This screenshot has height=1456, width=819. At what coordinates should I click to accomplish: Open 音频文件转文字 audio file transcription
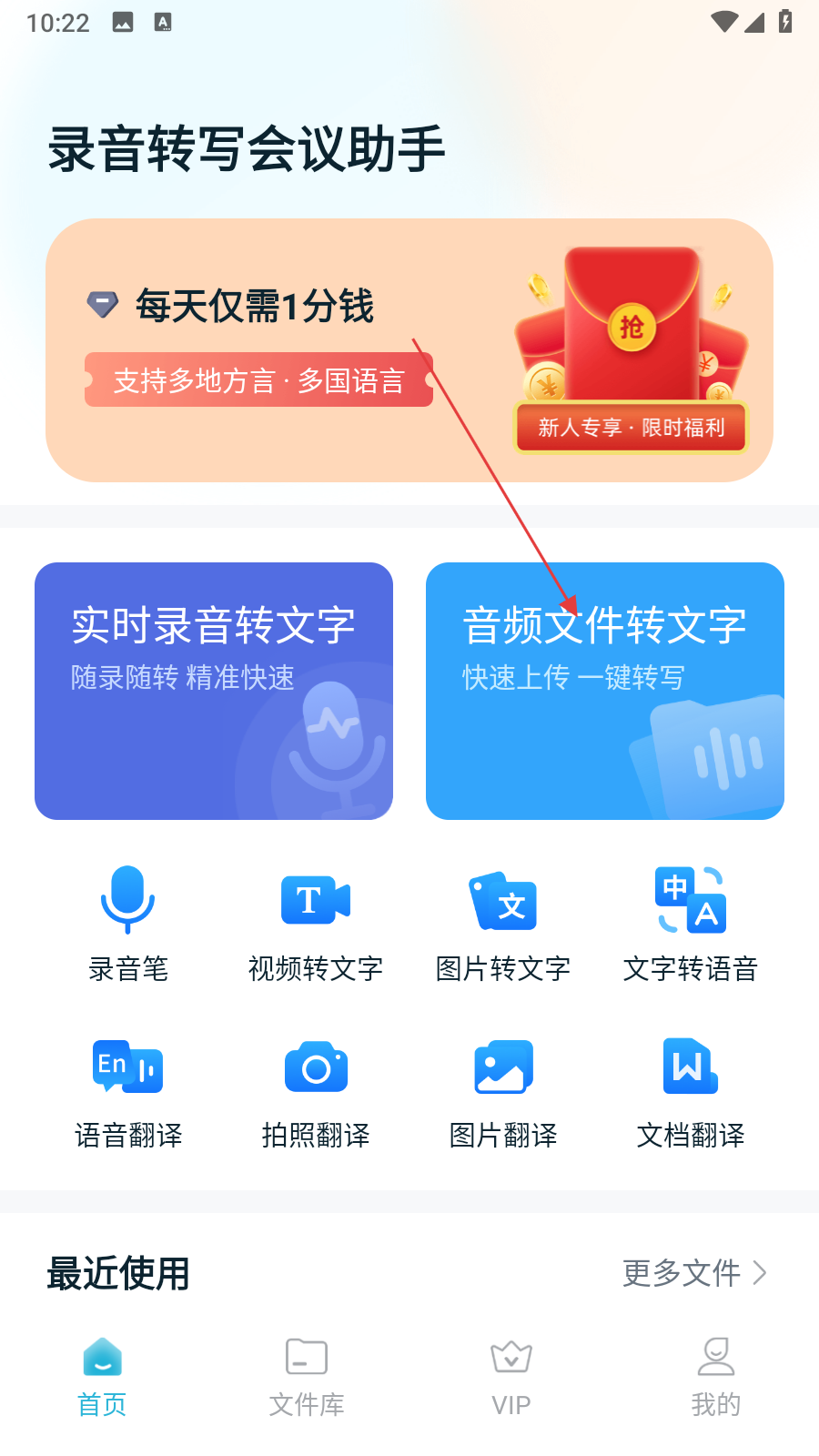pos(604,691)
